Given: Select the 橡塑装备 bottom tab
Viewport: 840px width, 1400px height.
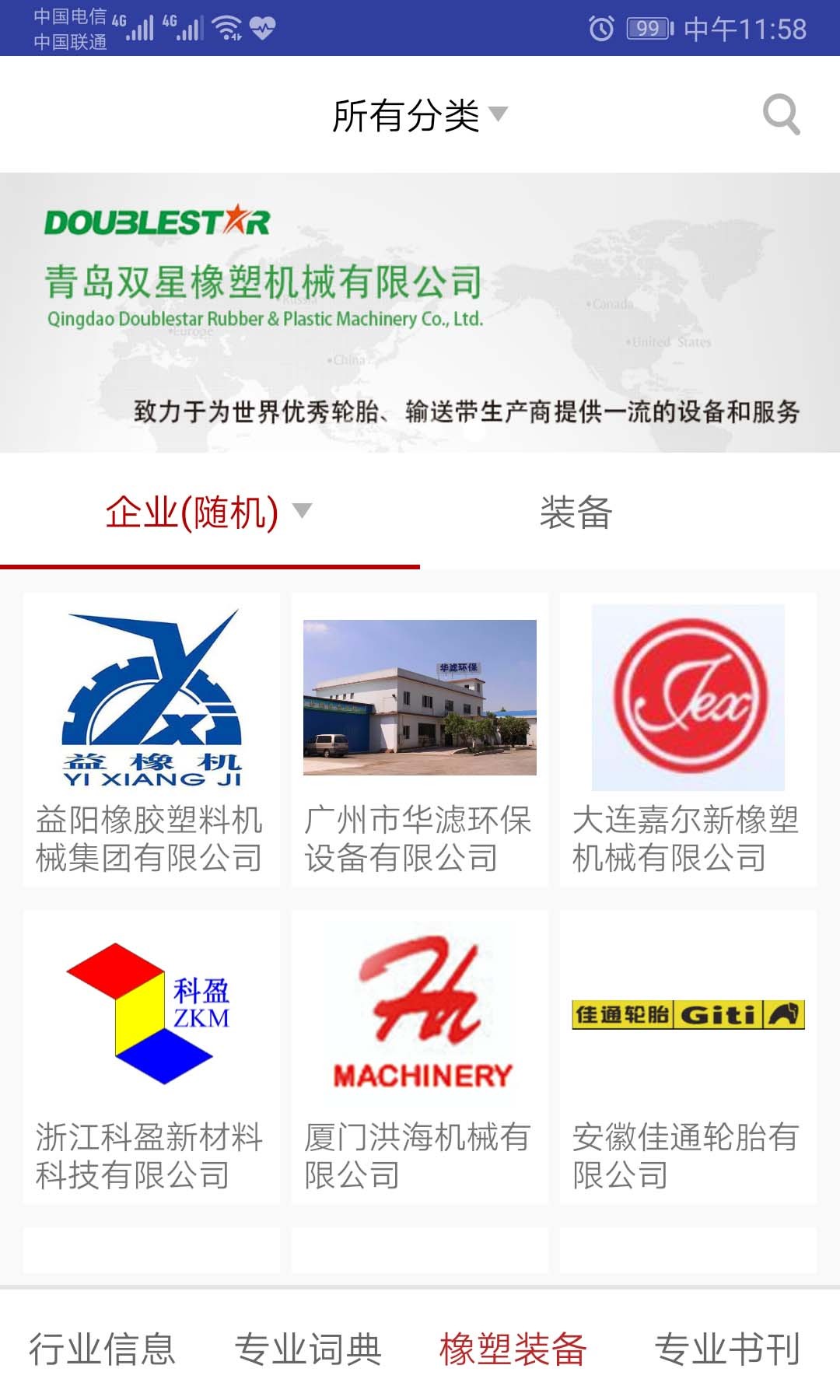Looking at the screenshot, I should pos(513,1349).
